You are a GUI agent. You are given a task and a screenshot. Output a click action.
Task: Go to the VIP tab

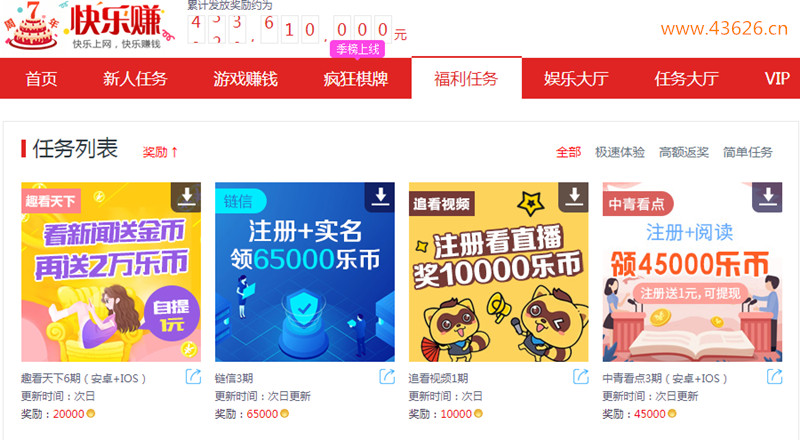[777, 79]
